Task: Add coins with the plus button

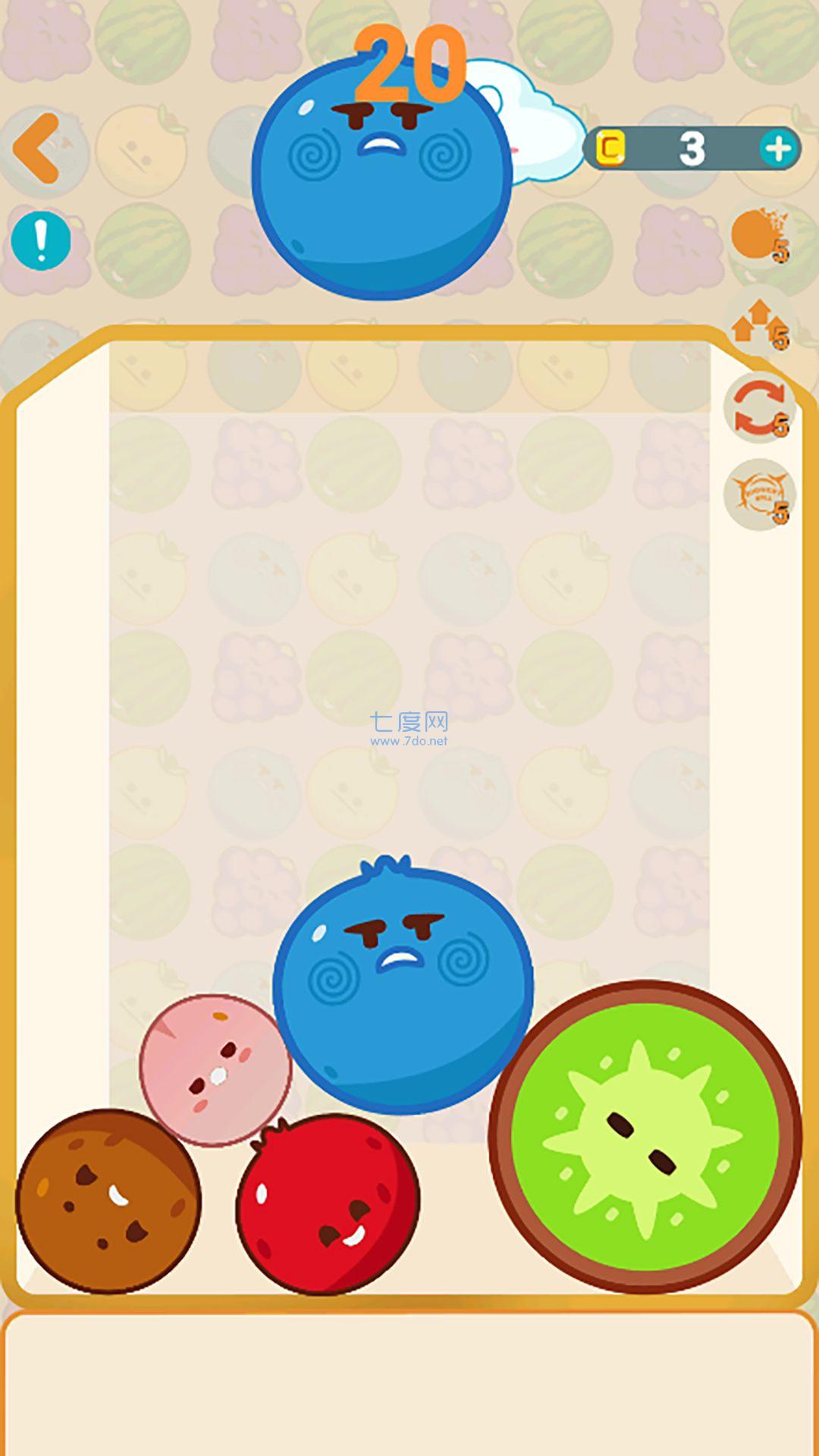Action: [x=779, y=148]
